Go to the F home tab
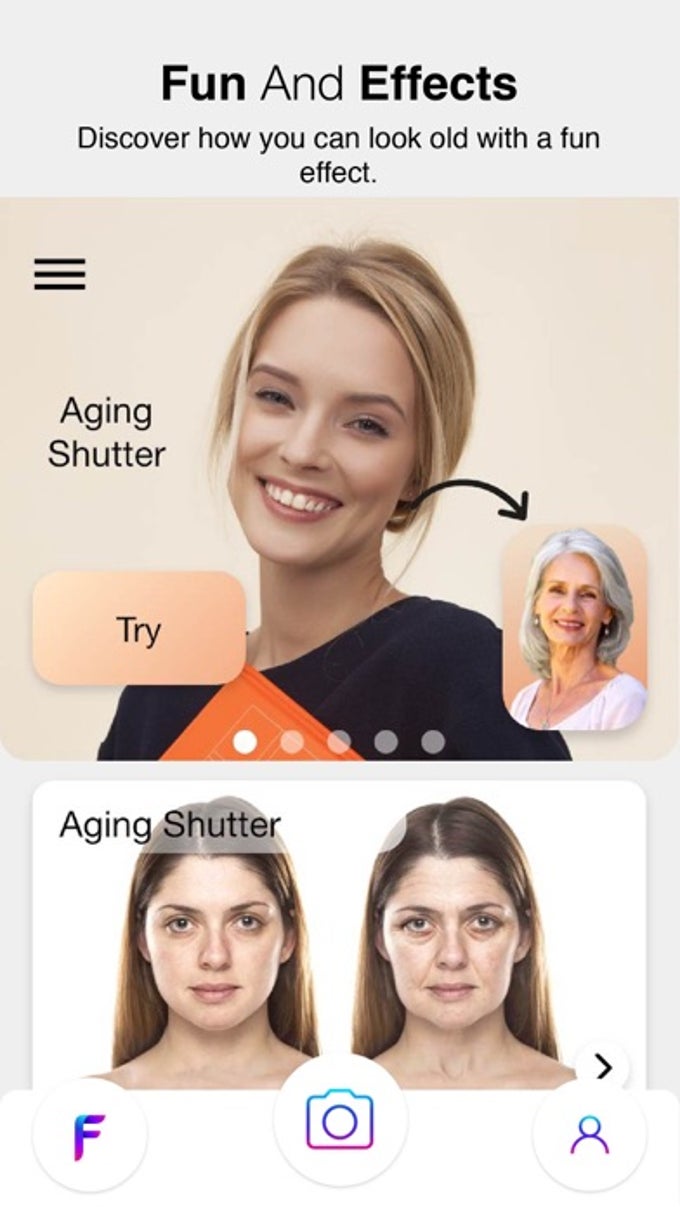This screenshot has width=680, height=1207. tap(90, 1135)
